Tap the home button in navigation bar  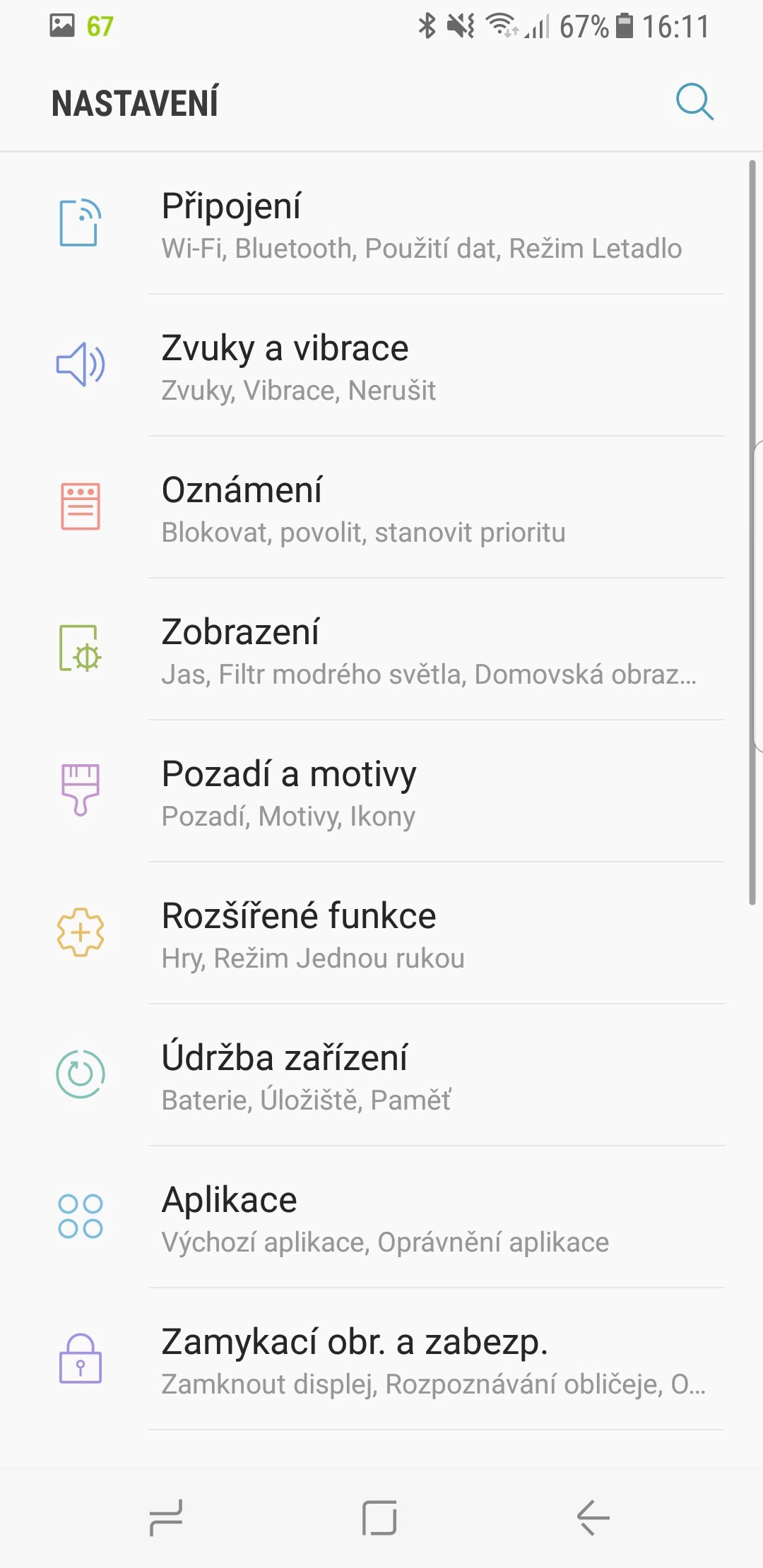(379, 1517)
